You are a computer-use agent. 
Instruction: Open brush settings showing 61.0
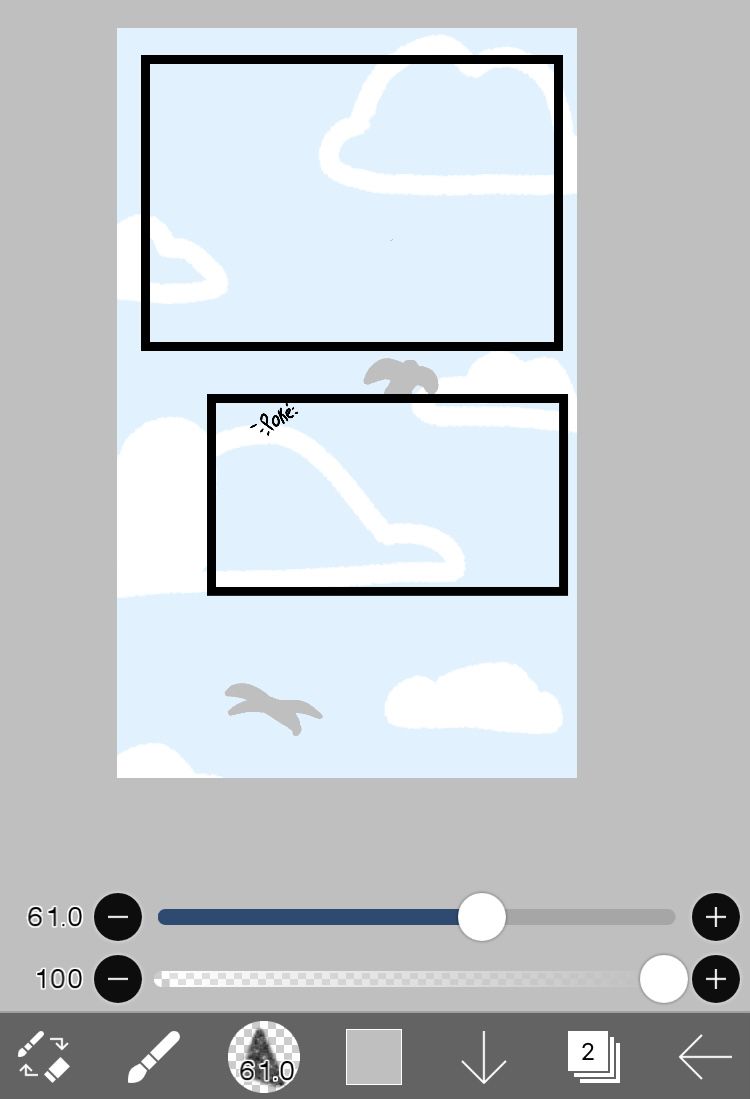[x=264, y=1056]
